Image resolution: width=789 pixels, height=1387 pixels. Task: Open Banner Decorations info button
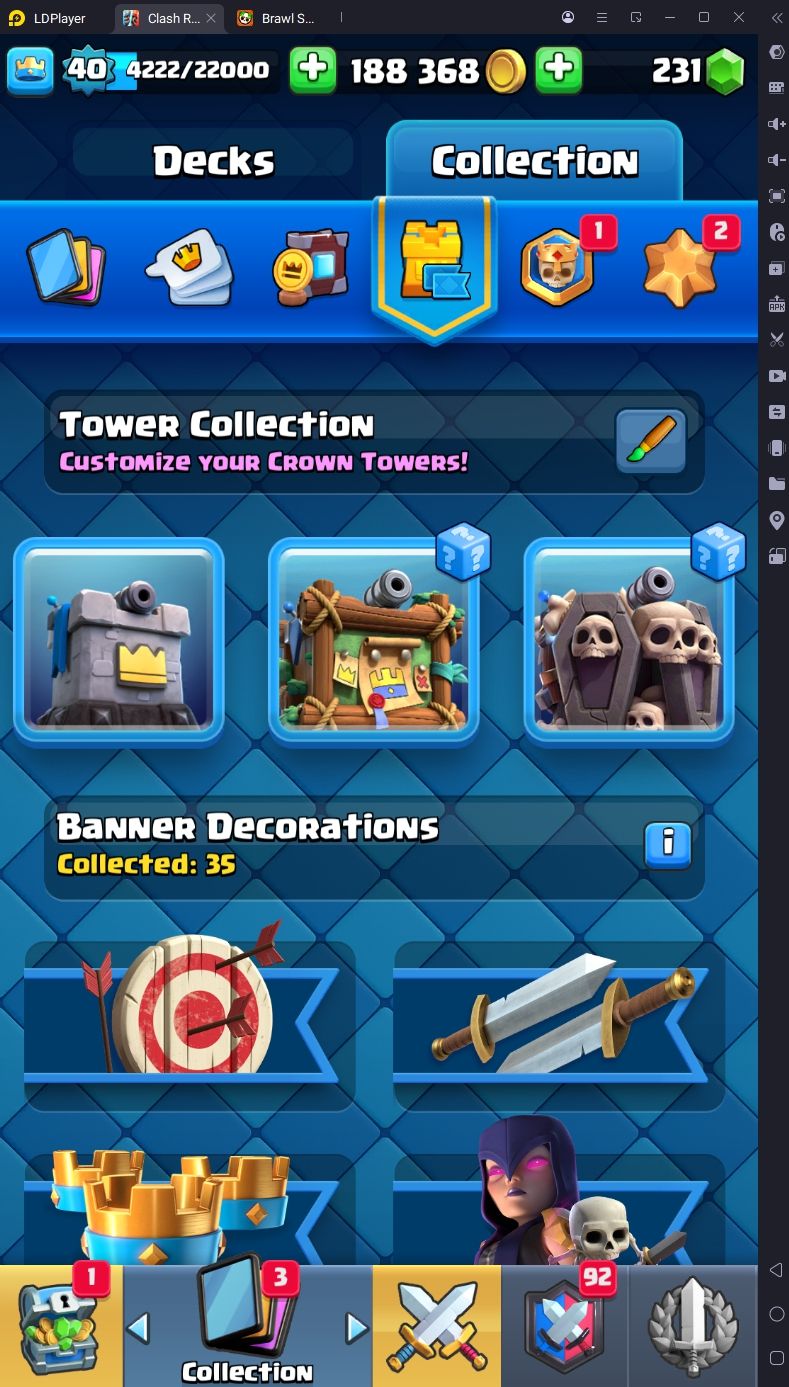point(668,845)
